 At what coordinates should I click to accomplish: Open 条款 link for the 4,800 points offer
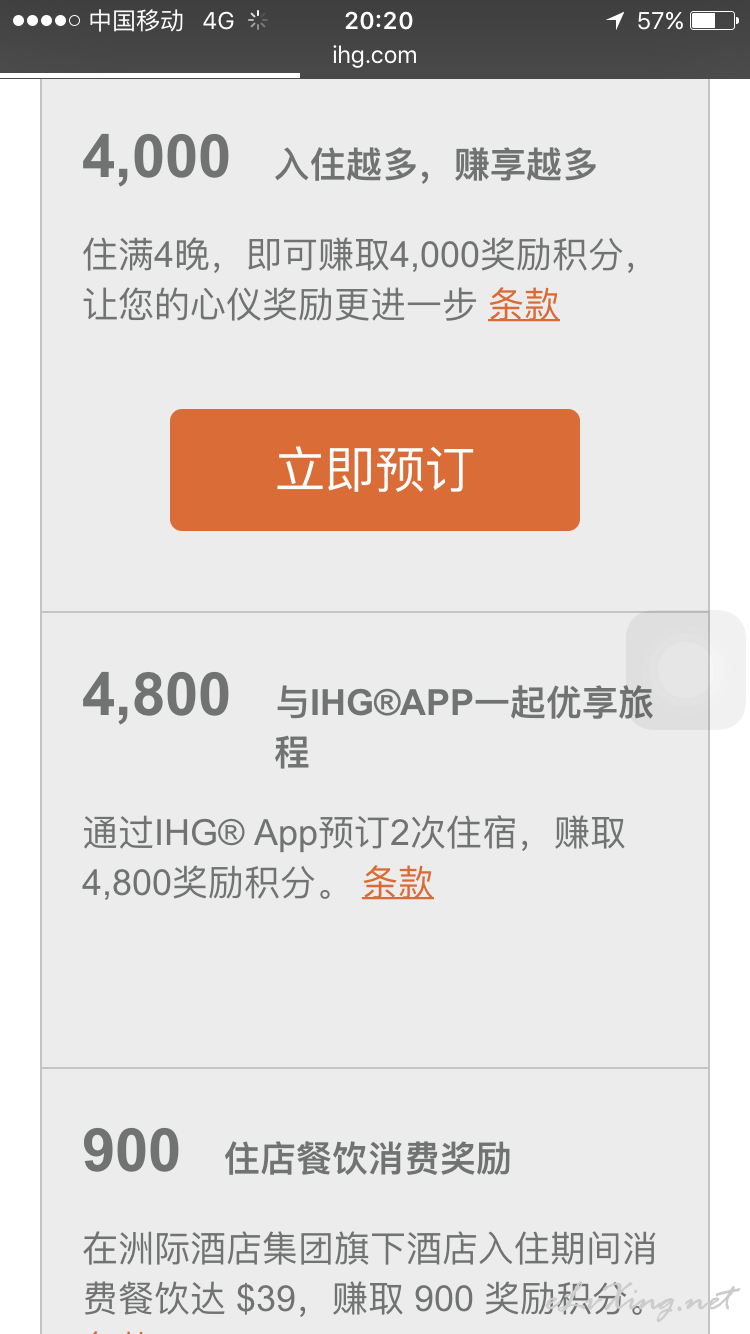coord(398,883)
